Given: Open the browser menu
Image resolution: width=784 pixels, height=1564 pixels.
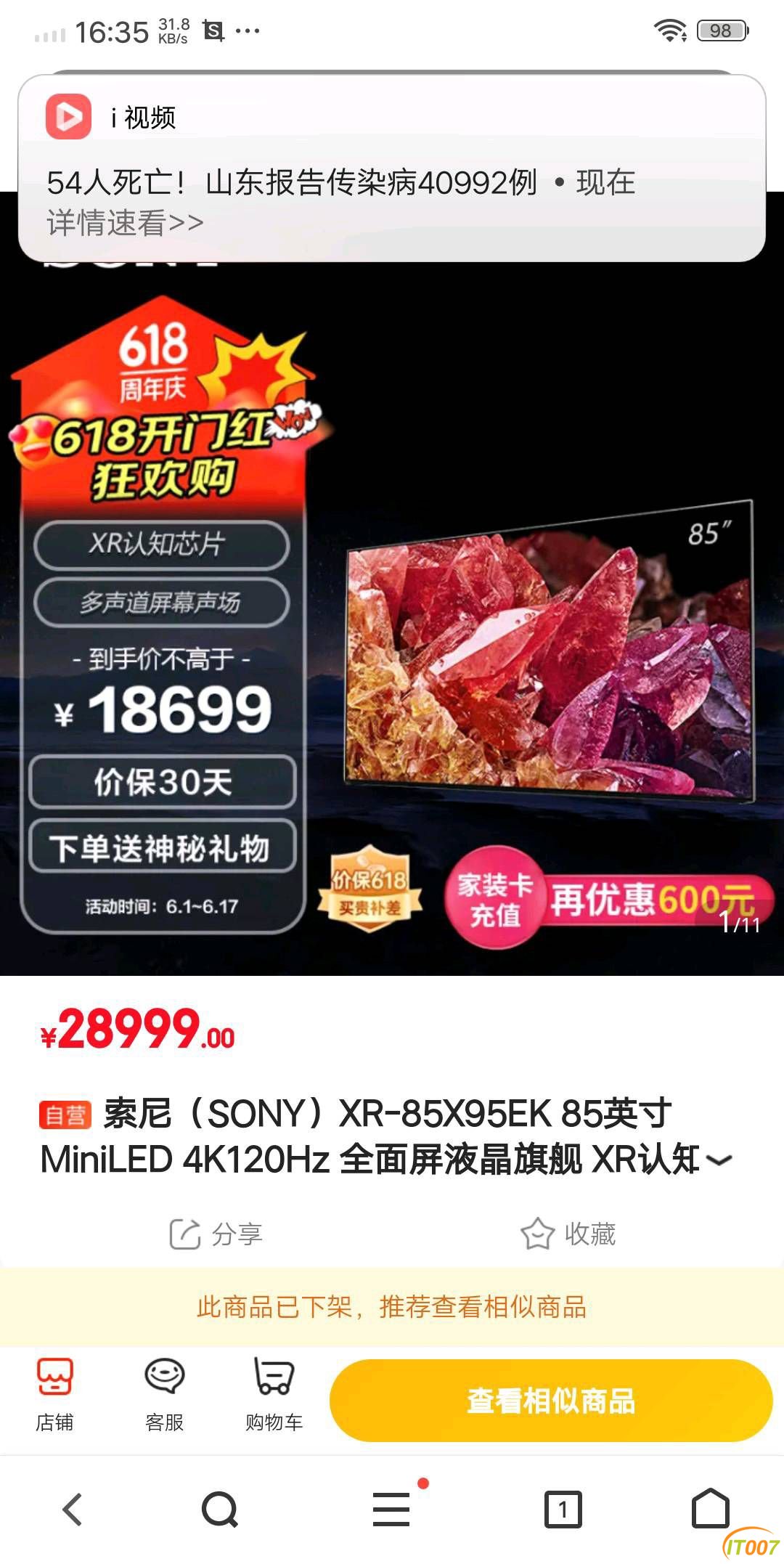Looking at the screenshot, I should pos(392,1510).
